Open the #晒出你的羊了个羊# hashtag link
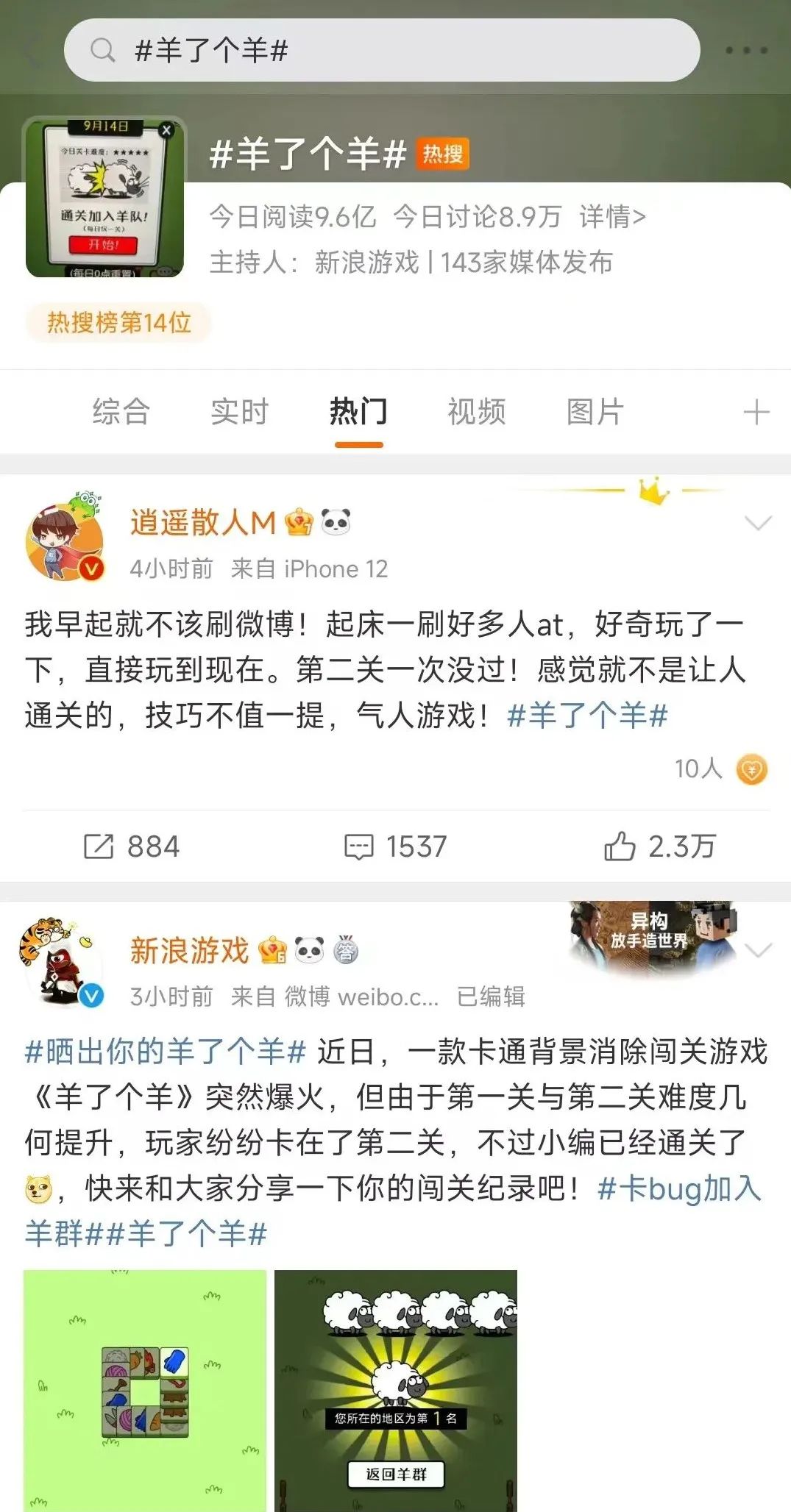Image resolution: width=791 pixels, height=1512 pixels. point(165,1052)
